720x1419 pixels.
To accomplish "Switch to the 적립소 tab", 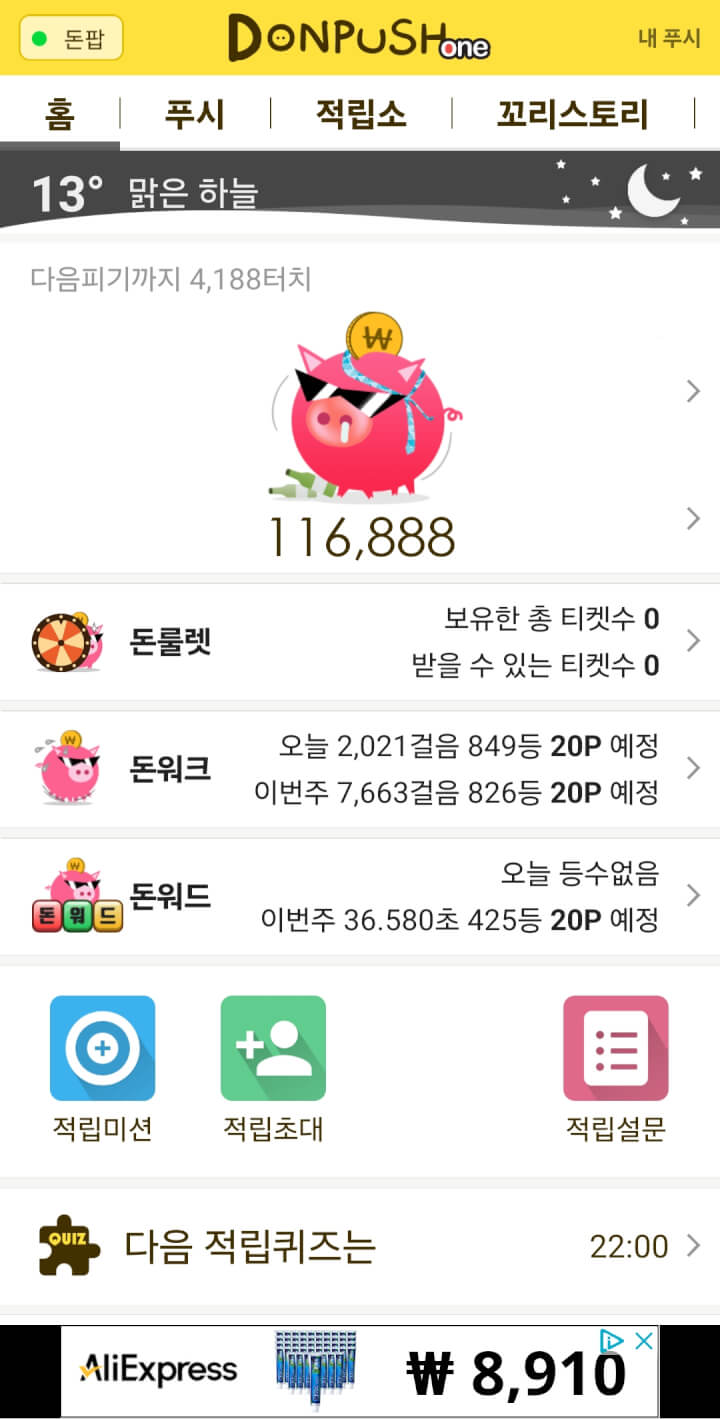I will click(361, 114).
